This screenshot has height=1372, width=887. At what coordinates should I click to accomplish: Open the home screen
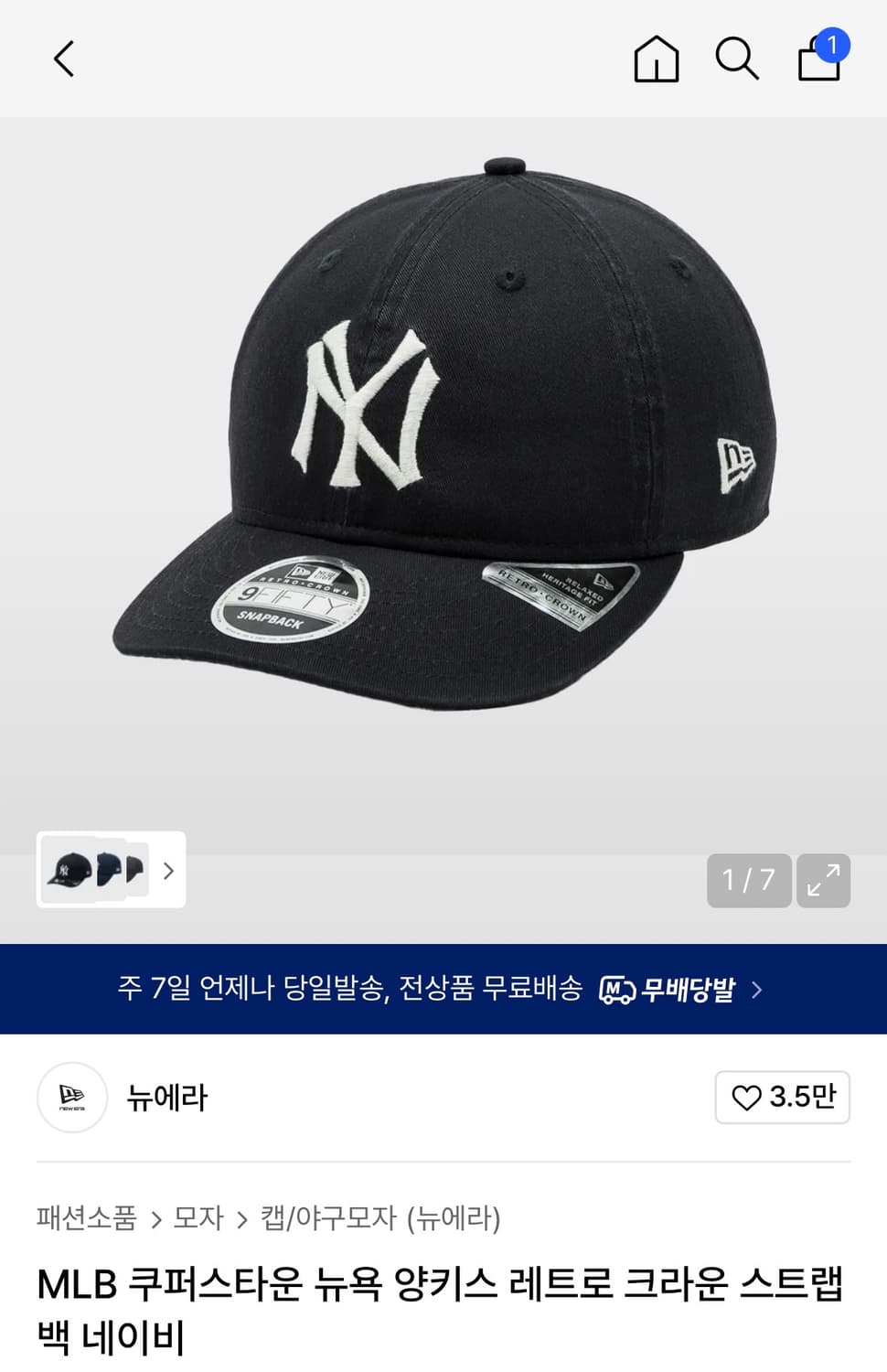655,59
